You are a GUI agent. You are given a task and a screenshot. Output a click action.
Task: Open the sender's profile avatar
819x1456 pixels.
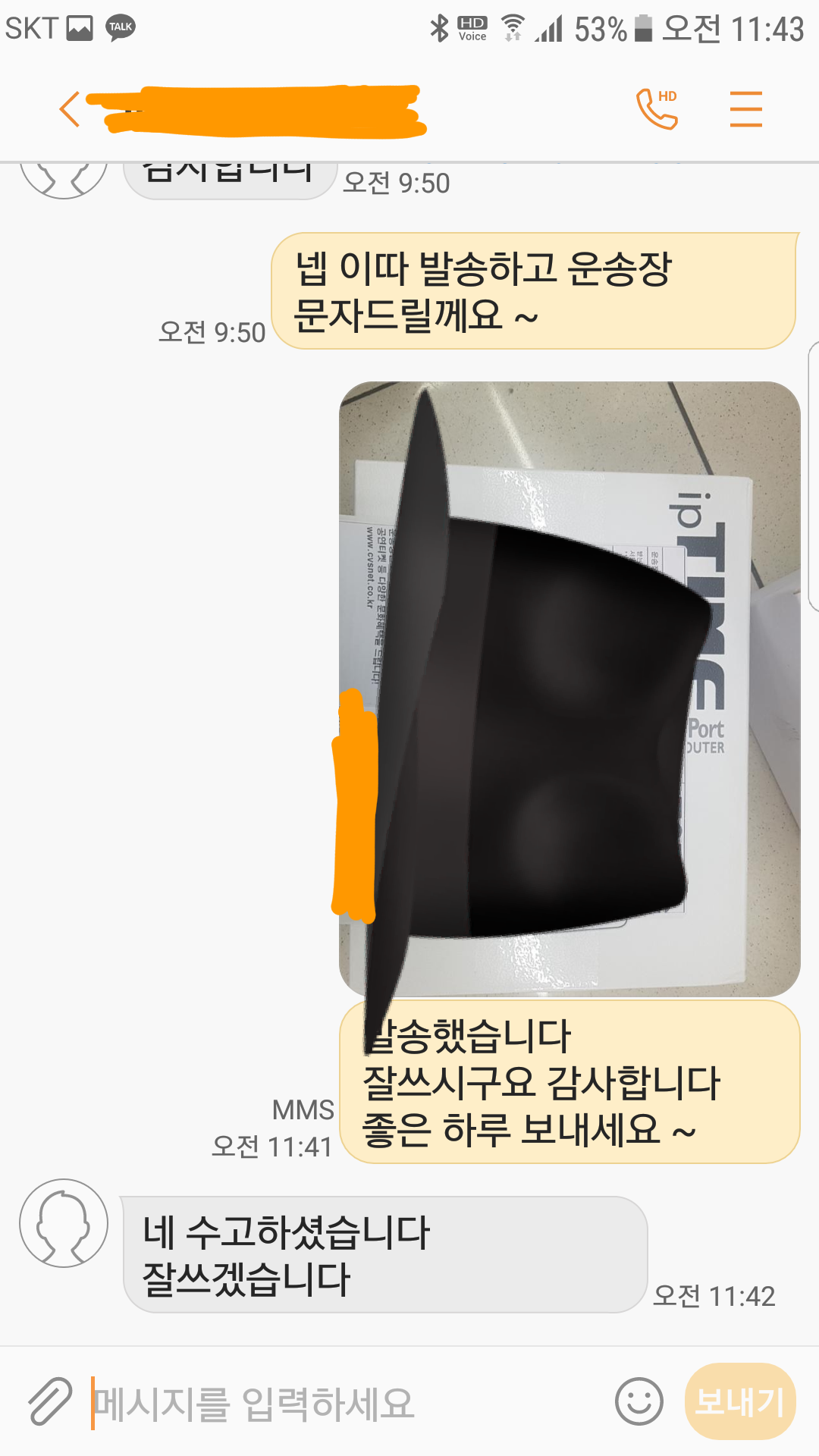coord(64,1222)
